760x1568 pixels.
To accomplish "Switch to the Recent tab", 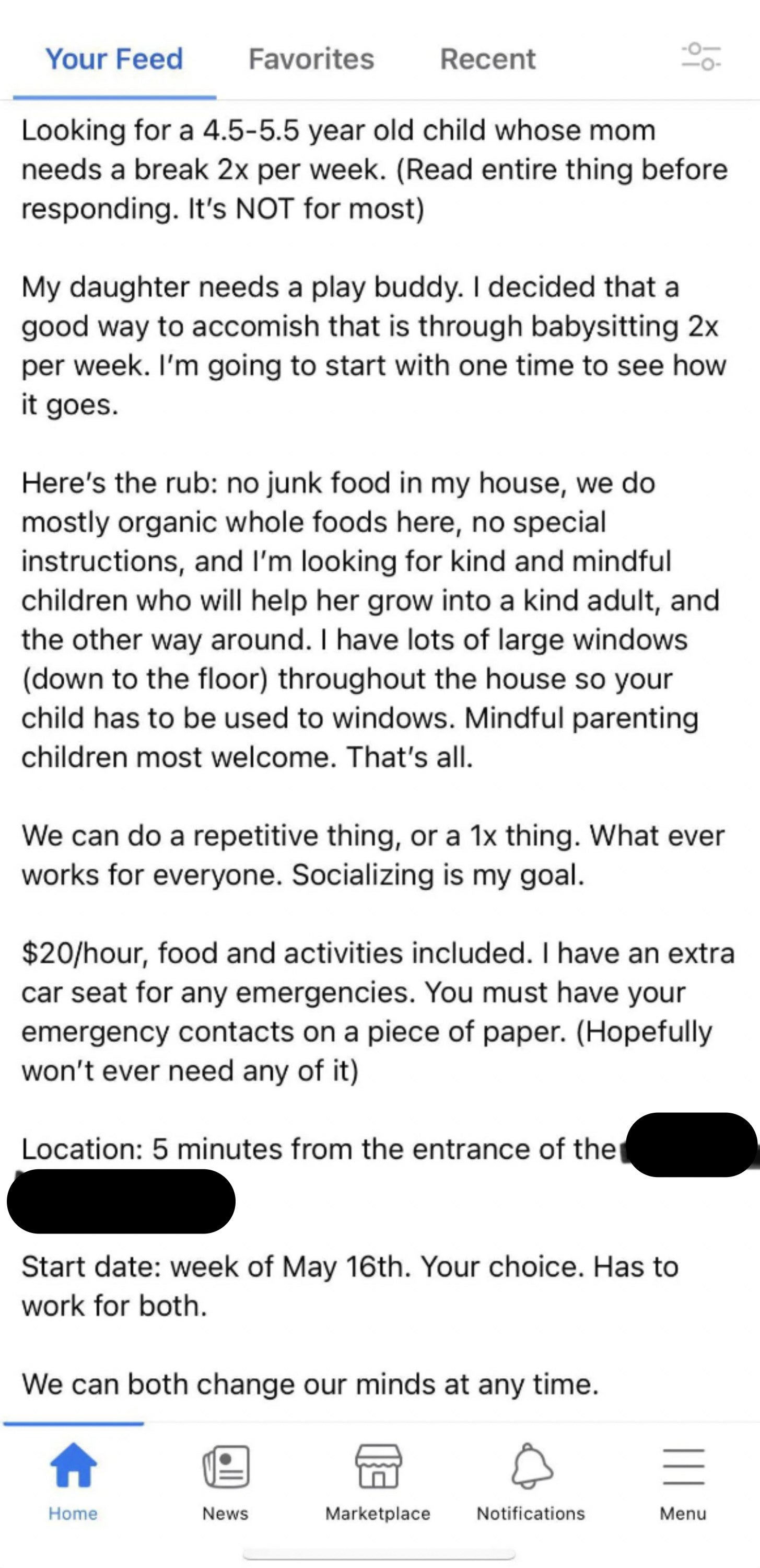I will click(487, 59).
